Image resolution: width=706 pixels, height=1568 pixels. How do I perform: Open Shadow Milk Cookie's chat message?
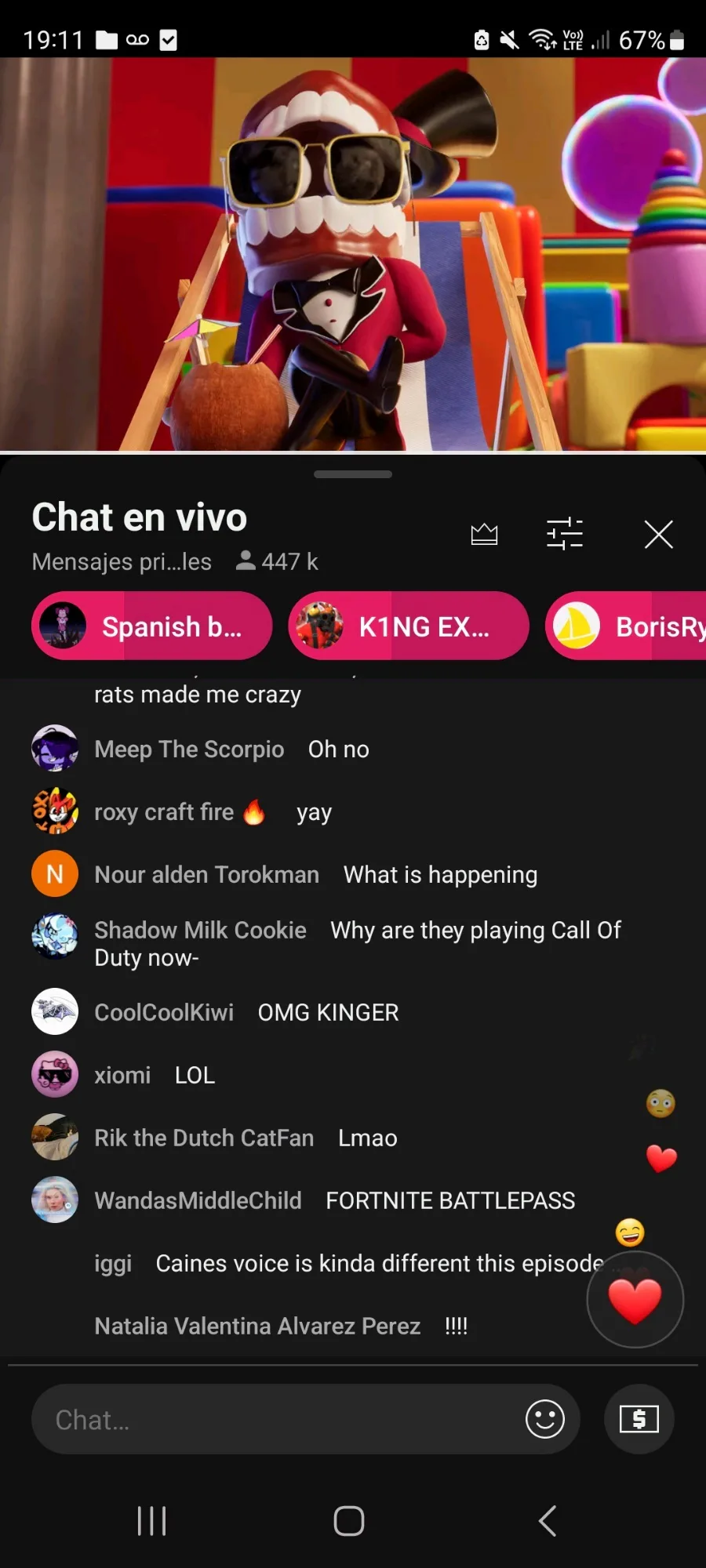click(357, 943)
